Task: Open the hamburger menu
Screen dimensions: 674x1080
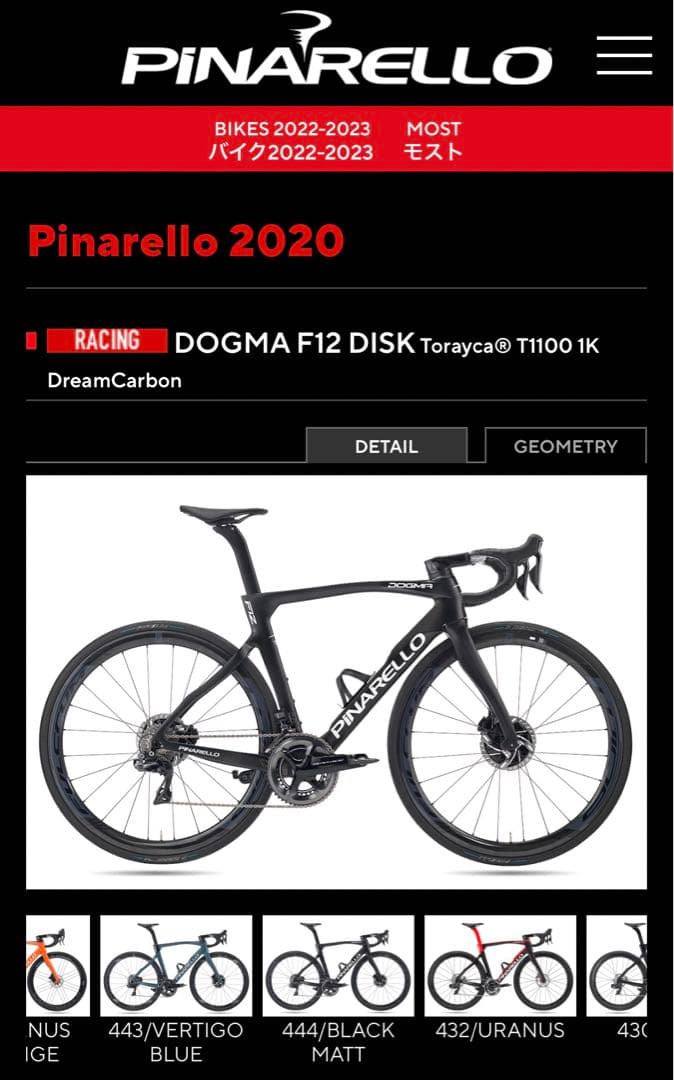Action: tap(624, 54)
